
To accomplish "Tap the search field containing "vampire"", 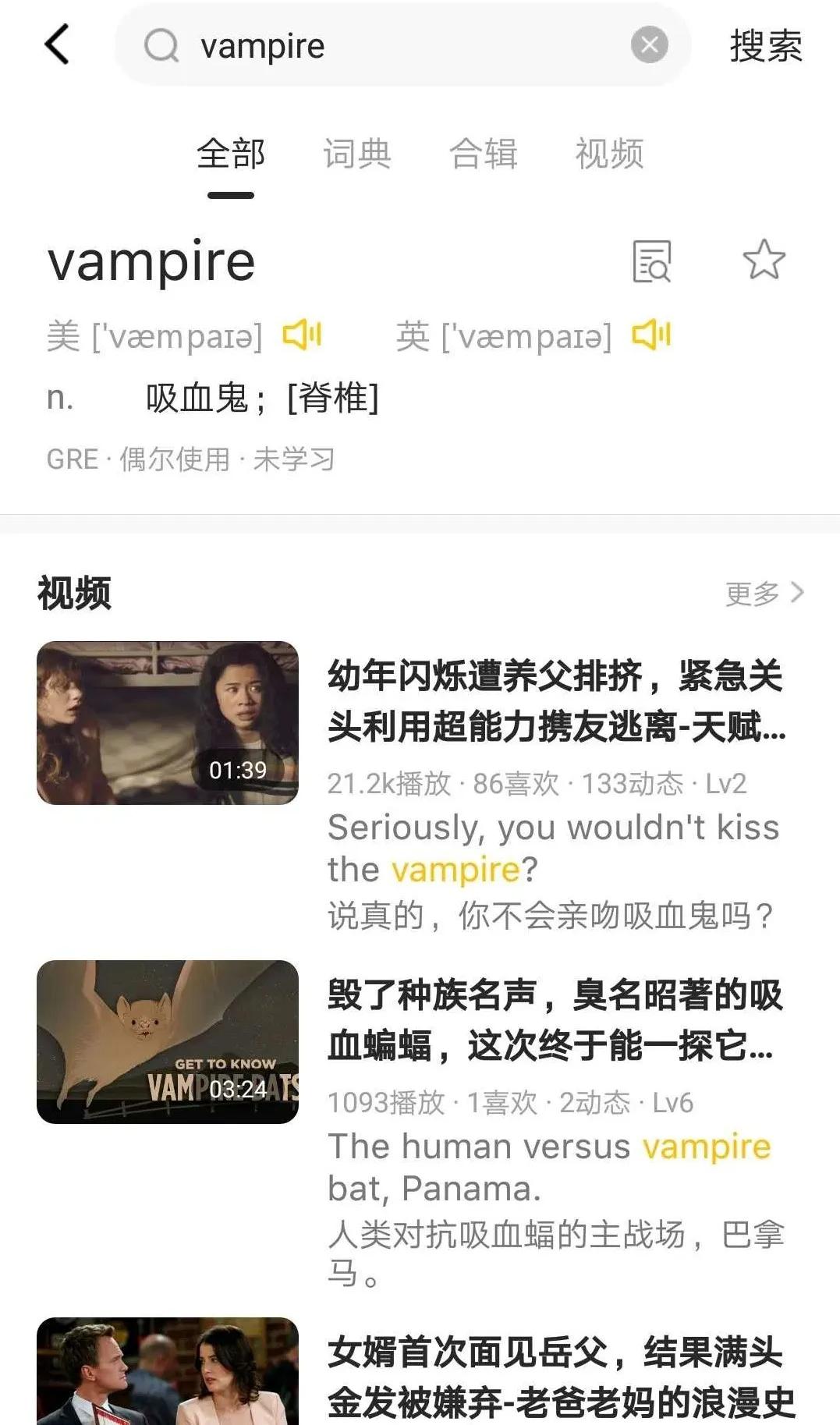I will coord(390,45).
